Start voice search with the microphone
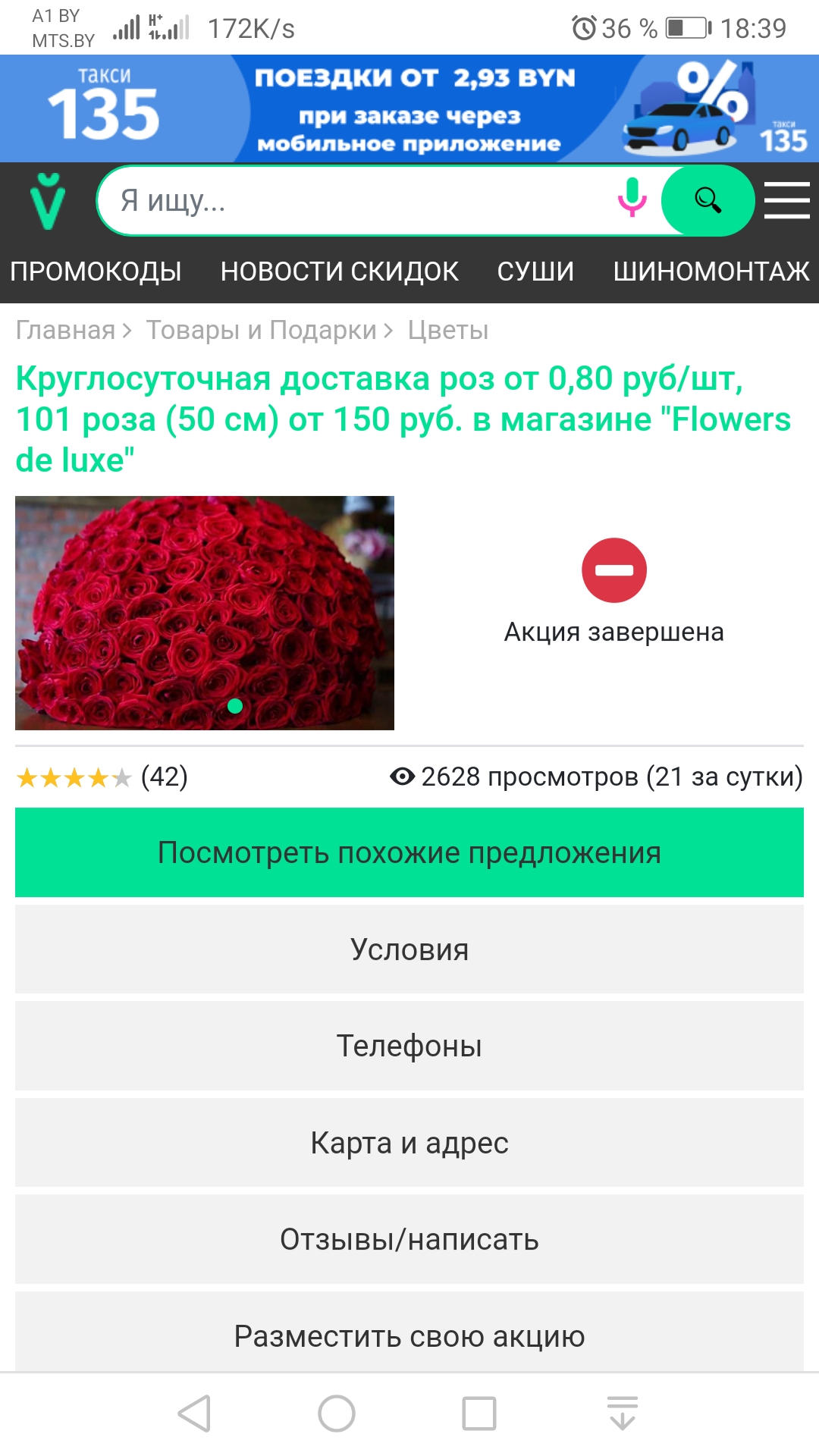The width and height of the screenshot is (819, 1456). (x=632, y=199)
